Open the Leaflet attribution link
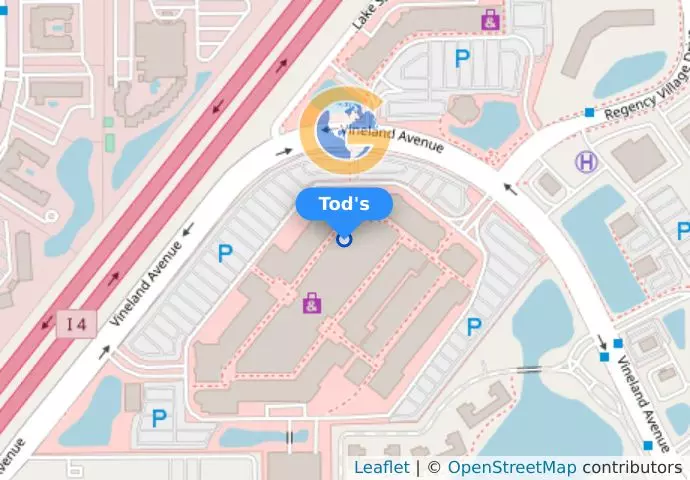The width and height of the screenshot is (690, 480). point(381,467)
